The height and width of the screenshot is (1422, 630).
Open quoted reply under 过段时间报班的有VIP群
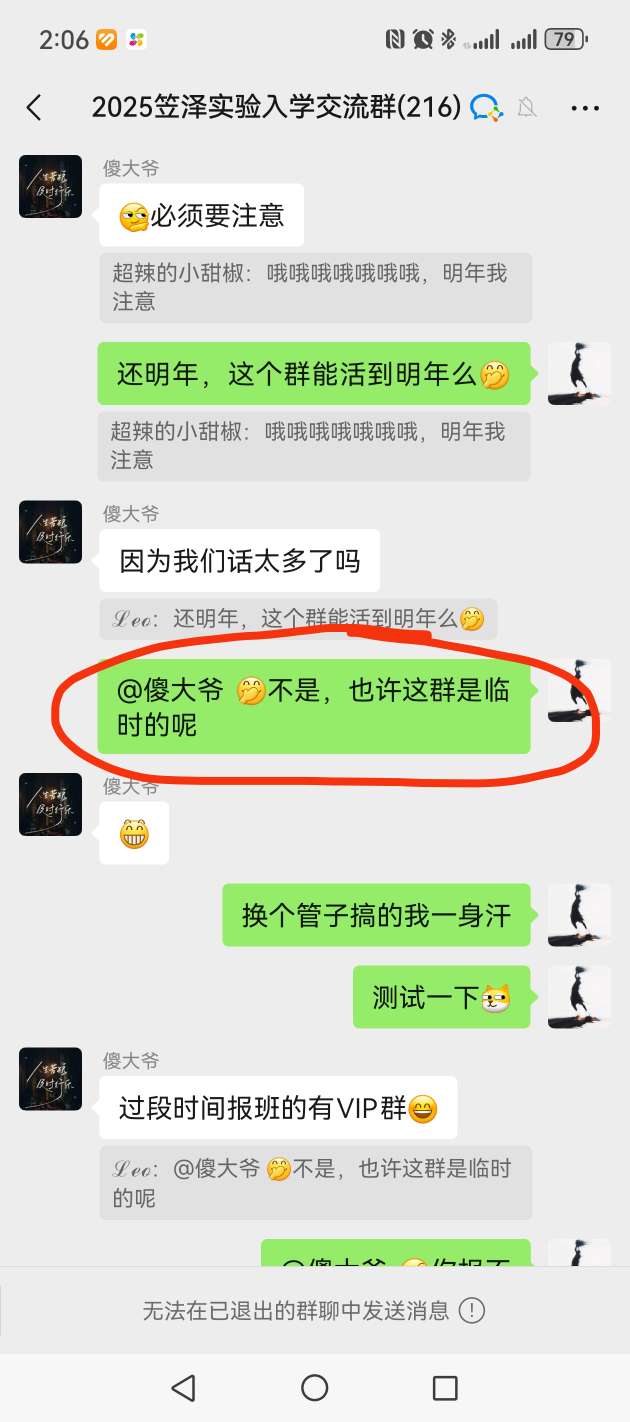(x=315, y=1182)
